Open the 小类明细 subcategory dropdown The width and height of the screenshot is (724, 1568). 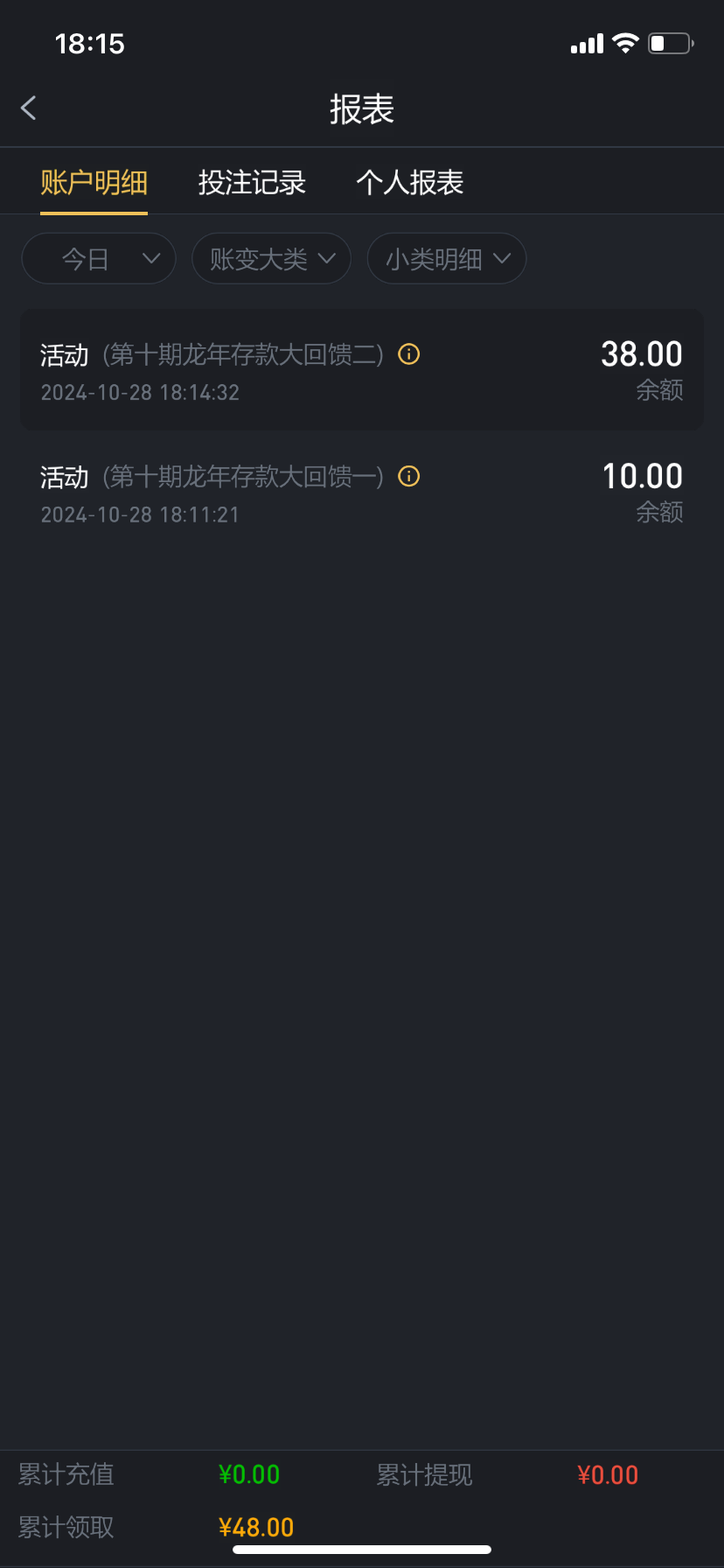447,259
